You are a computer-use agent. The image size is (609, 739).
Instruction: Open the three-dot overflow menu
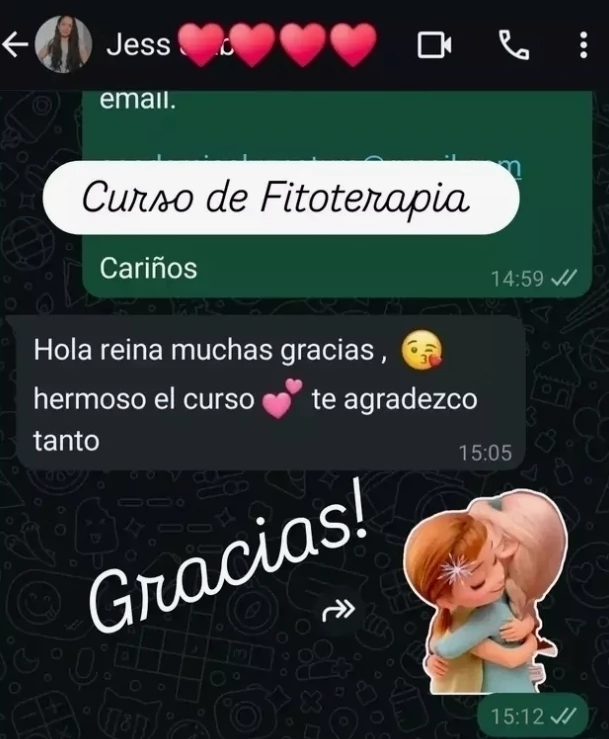(x=584, y=45)
